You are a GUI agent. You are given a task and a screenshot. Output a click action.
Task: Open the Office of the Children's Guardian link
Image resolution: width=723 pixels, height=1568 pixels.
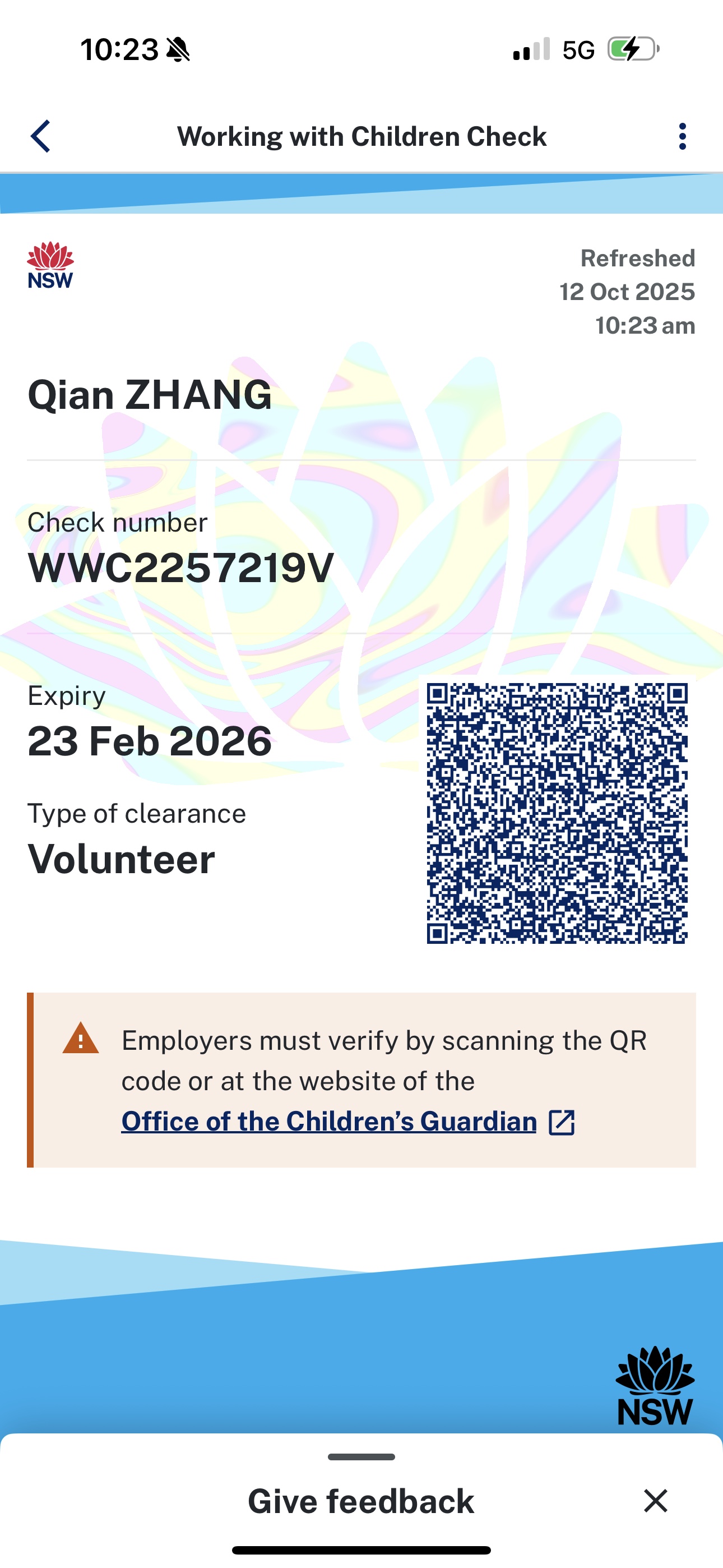(329, 1121)
